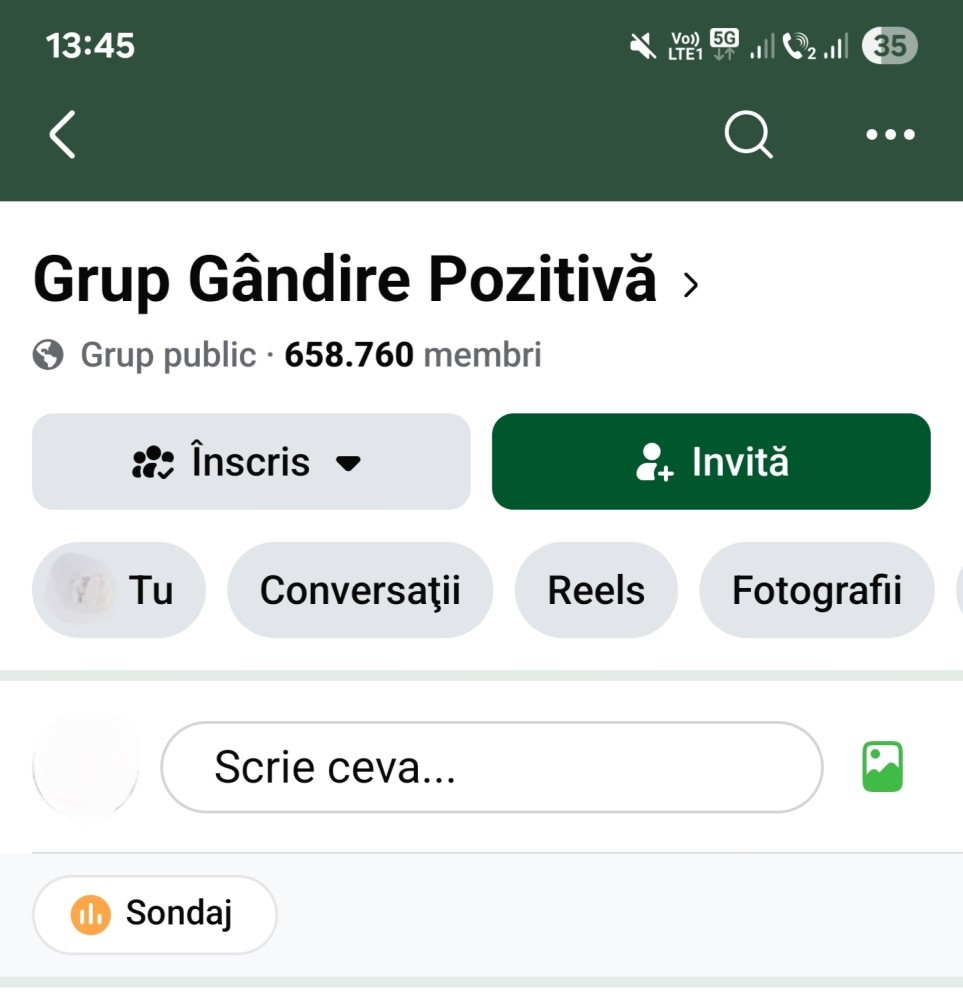Tap the Invită button
This screenshot has height=1000, width=963.
click(711, 462)
